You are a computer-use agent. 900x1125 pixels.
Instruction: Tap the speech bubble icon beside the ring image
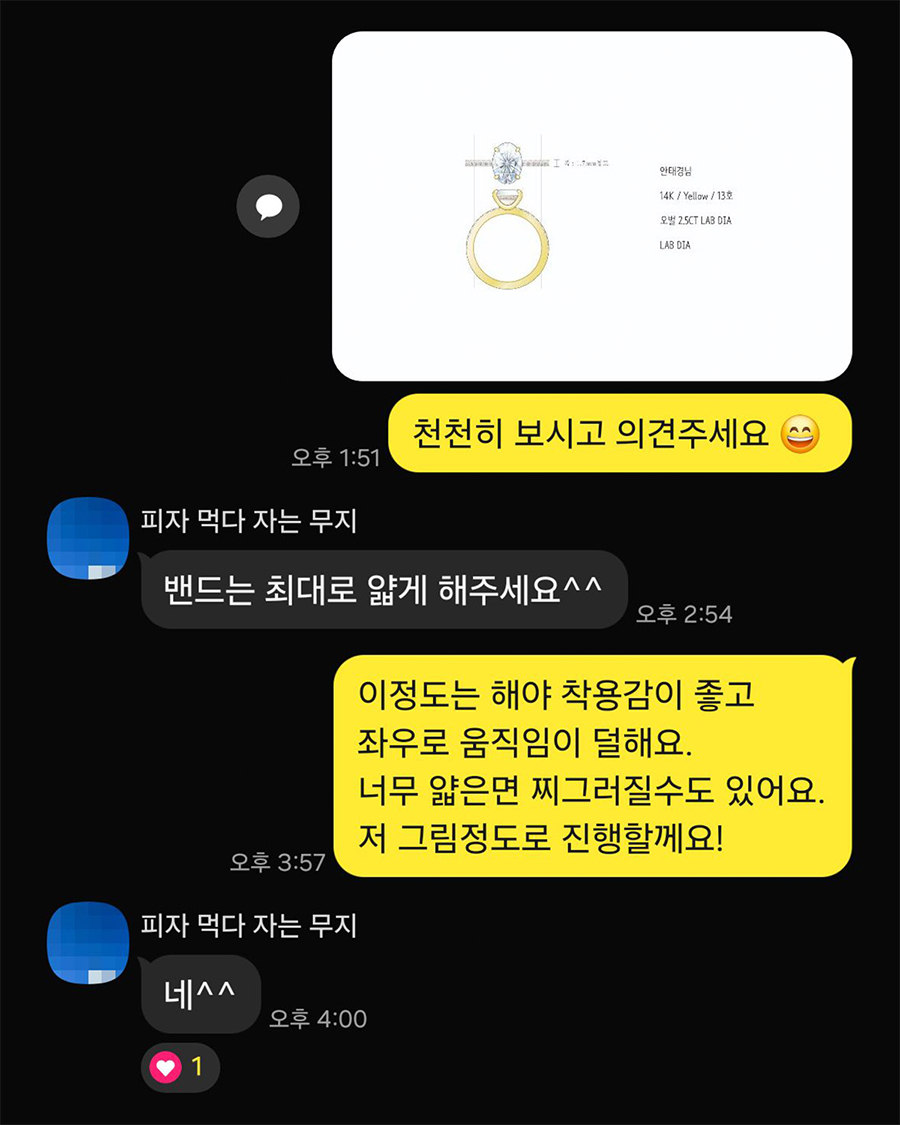pos(268,207)
